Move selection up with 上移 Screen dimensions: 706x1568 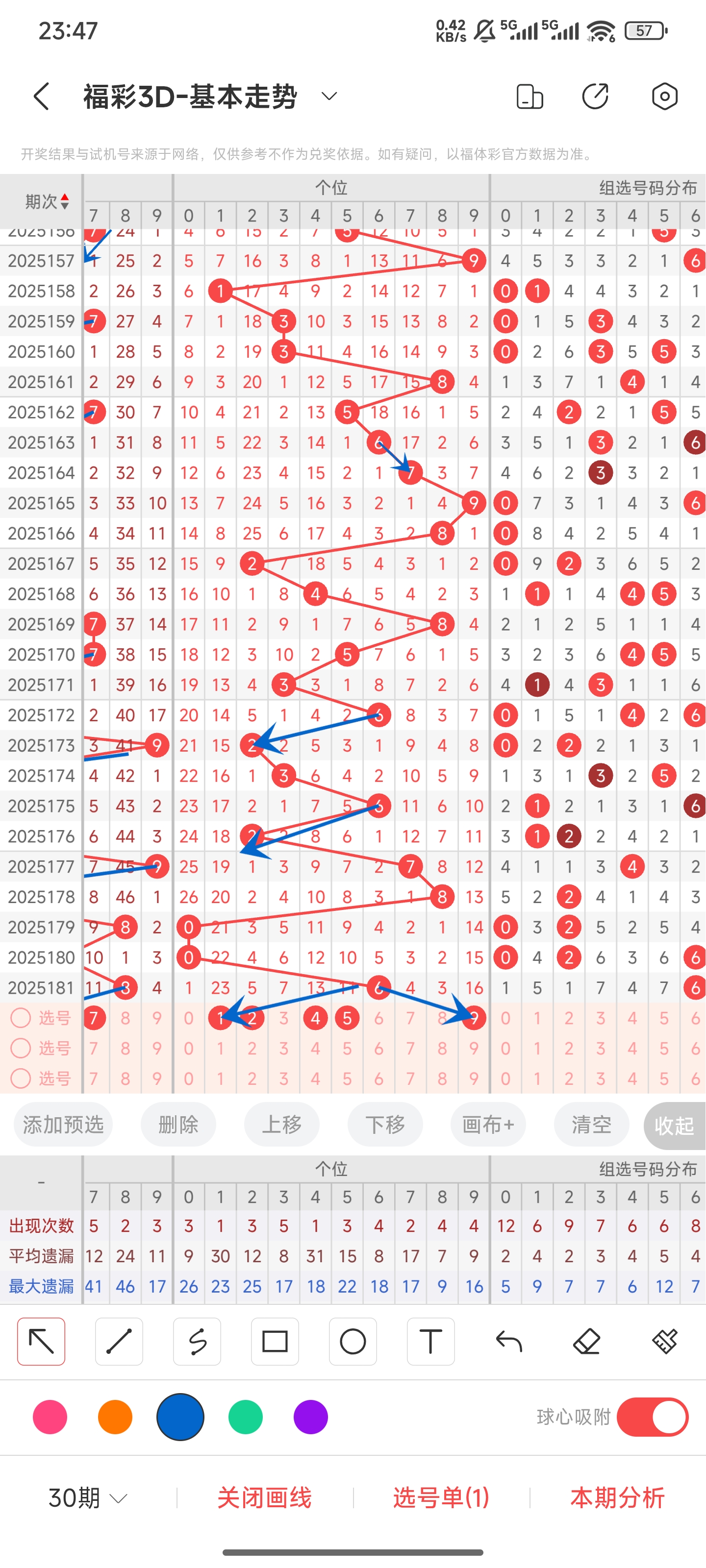[x=282, y=1124]
